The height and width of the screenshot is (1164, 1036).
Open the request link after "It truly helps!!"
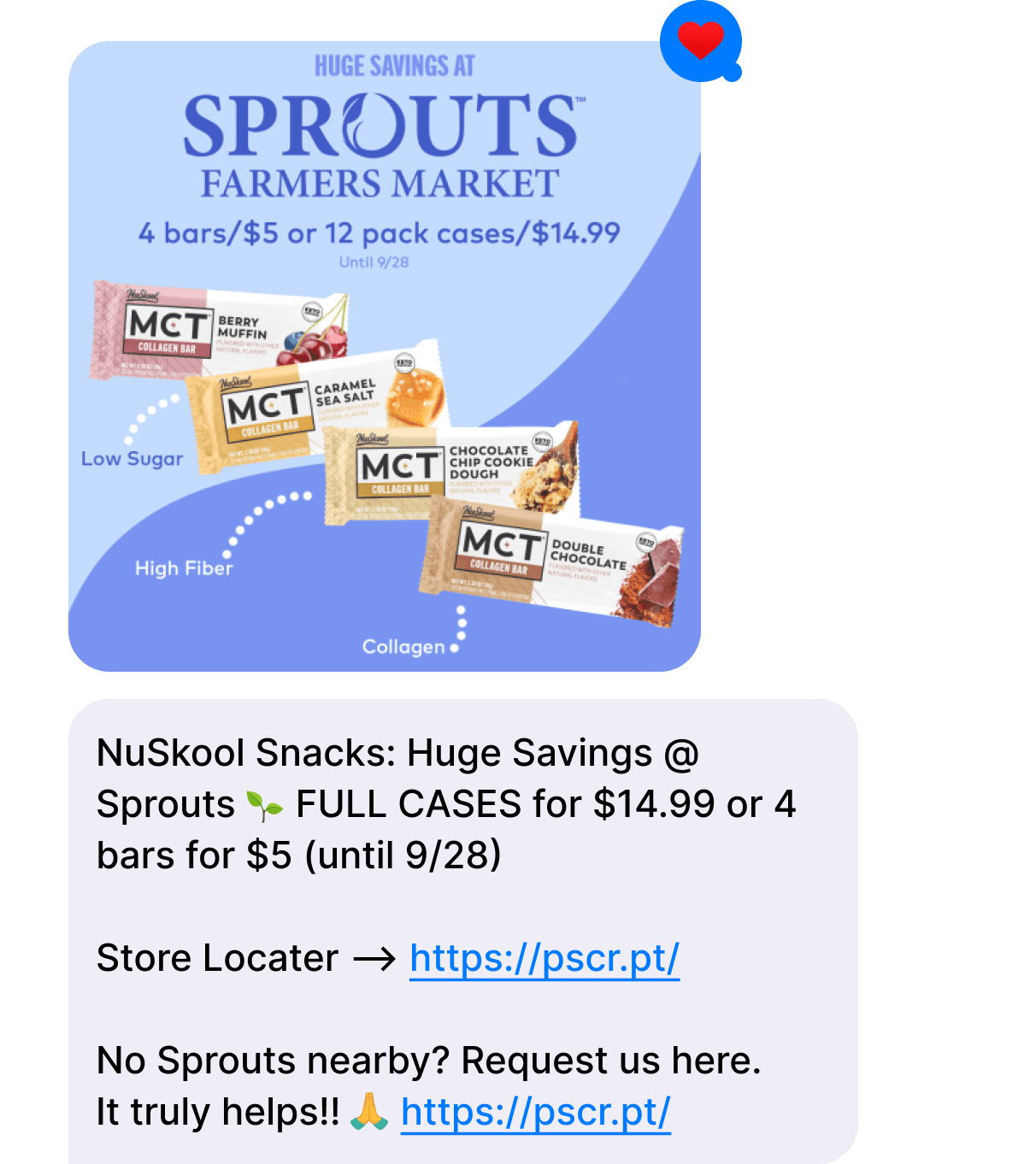(x=536, y=1113)
